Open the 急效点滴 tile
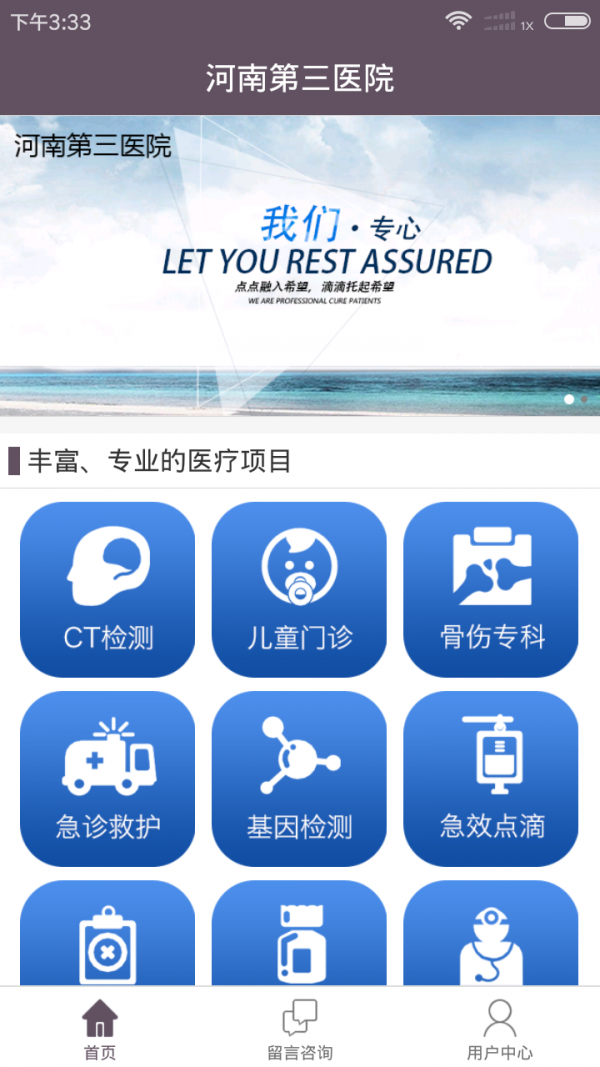600x1067 pixels. pos(491,778)
